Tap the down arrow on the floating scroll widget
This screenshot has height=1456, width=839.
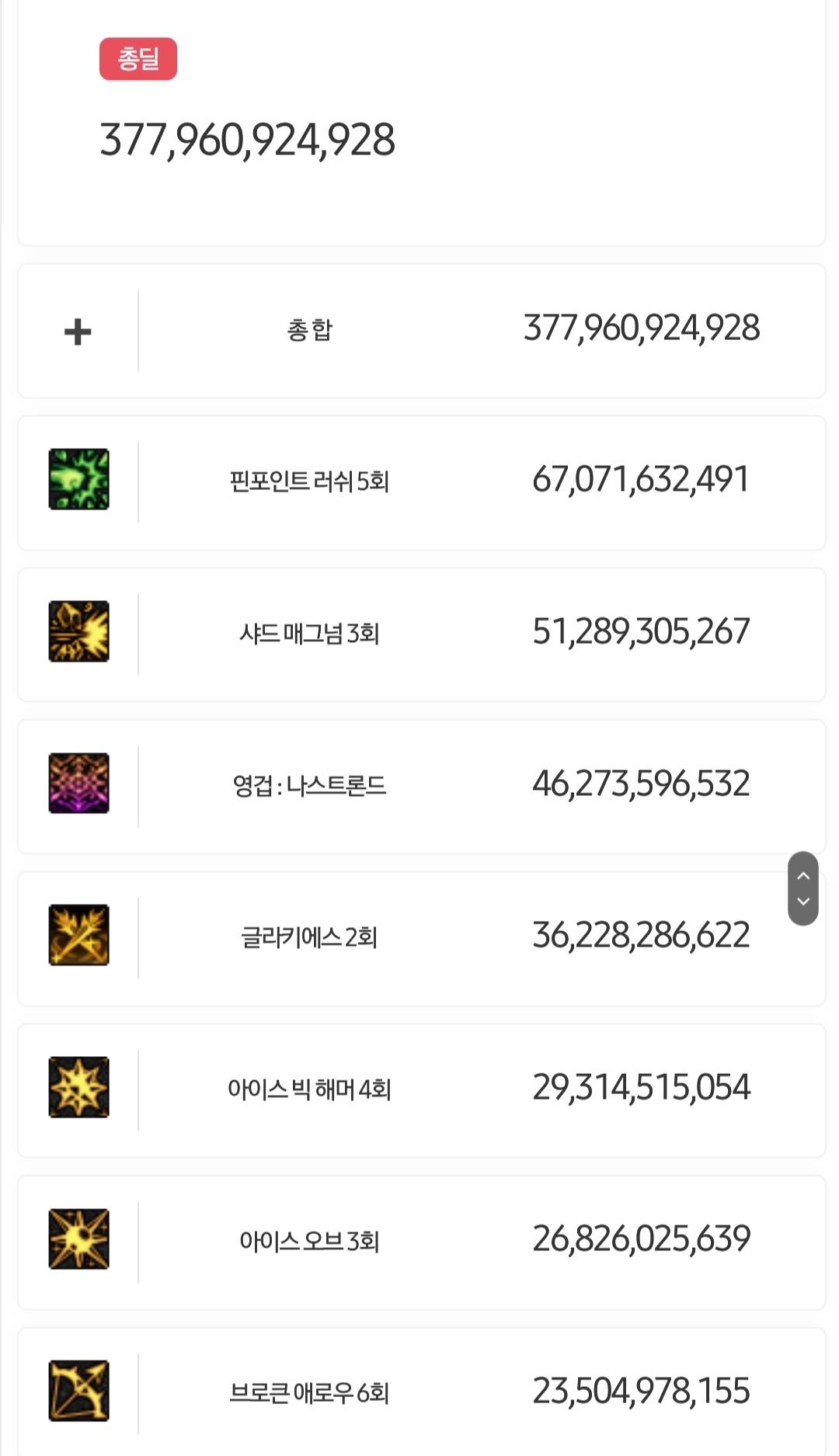[x=803, y=902]
